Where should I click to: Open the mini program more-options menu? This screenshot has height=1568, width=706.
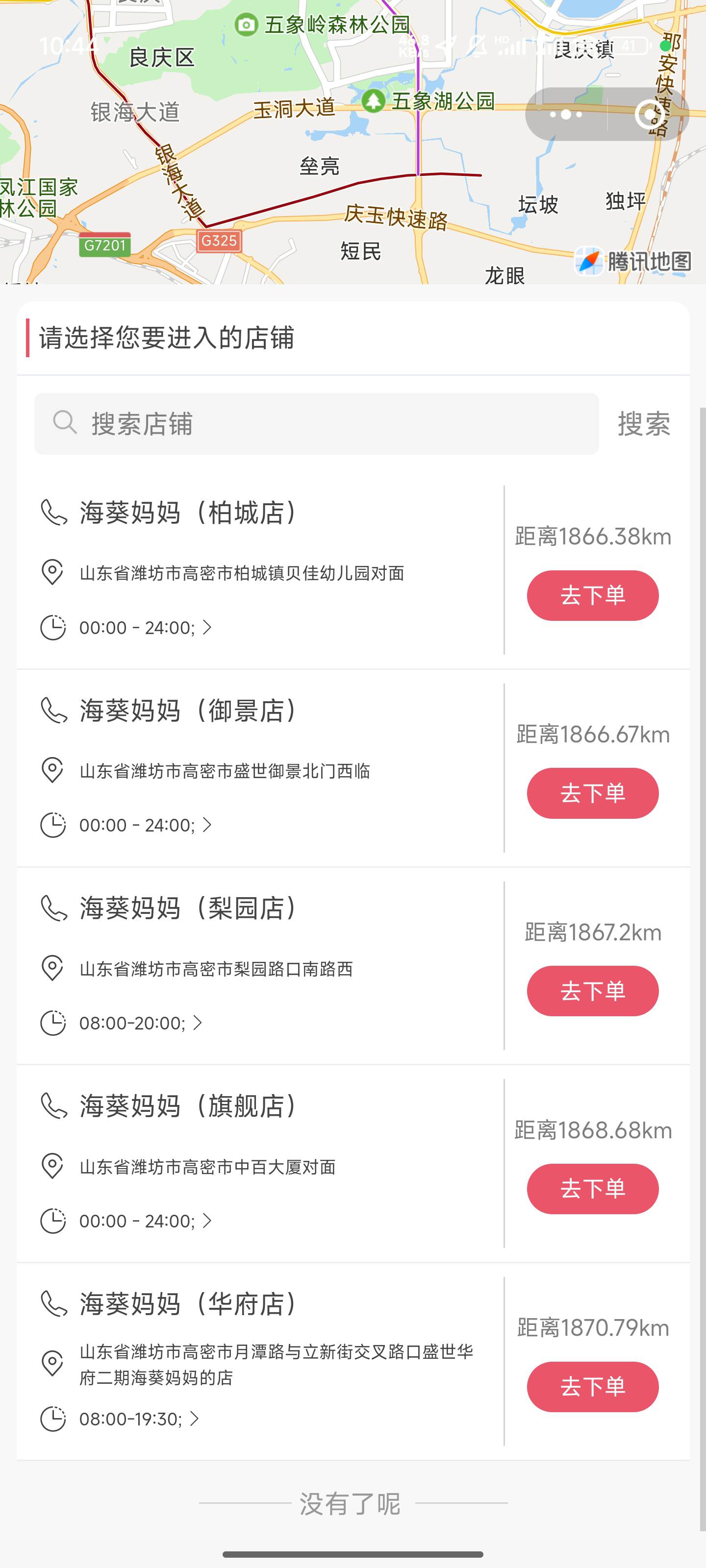coord(566,114)
